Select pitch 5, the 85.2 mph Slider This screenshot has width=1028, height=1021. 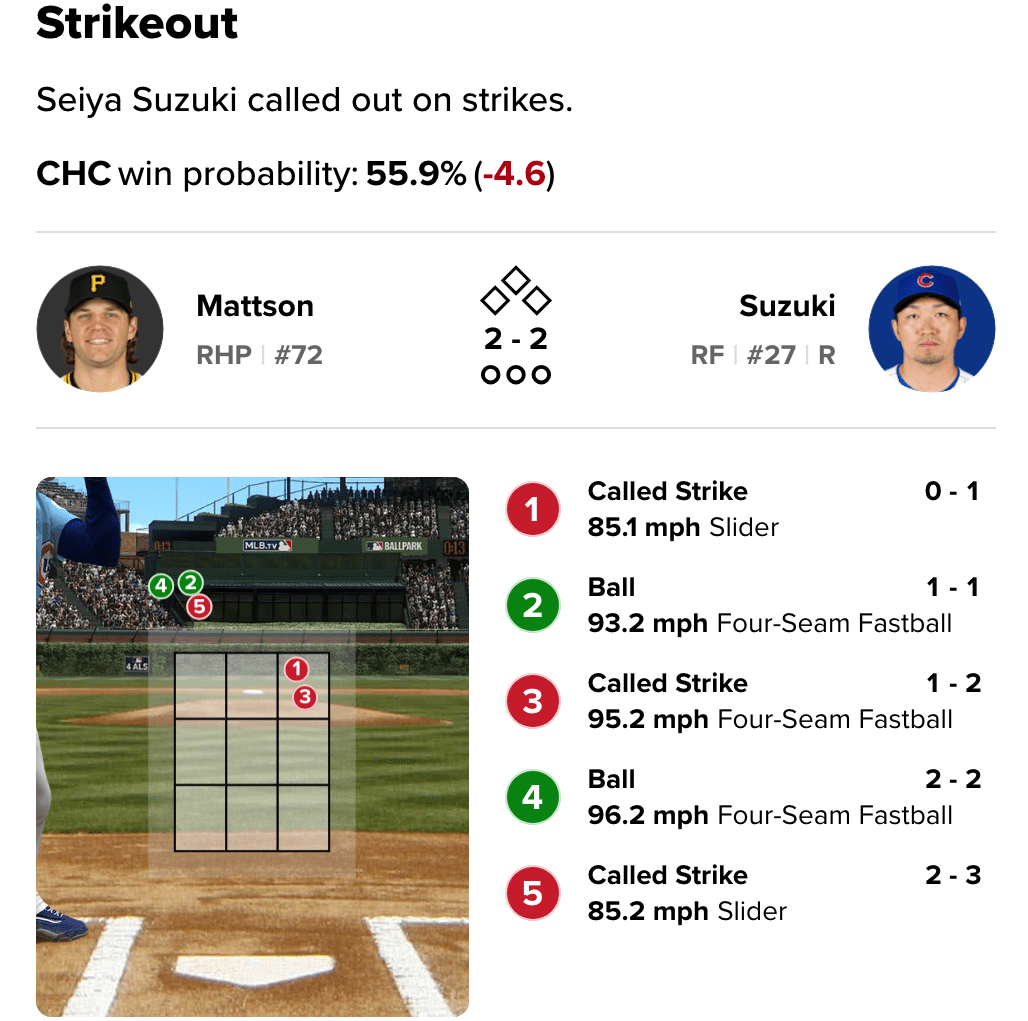744,893
